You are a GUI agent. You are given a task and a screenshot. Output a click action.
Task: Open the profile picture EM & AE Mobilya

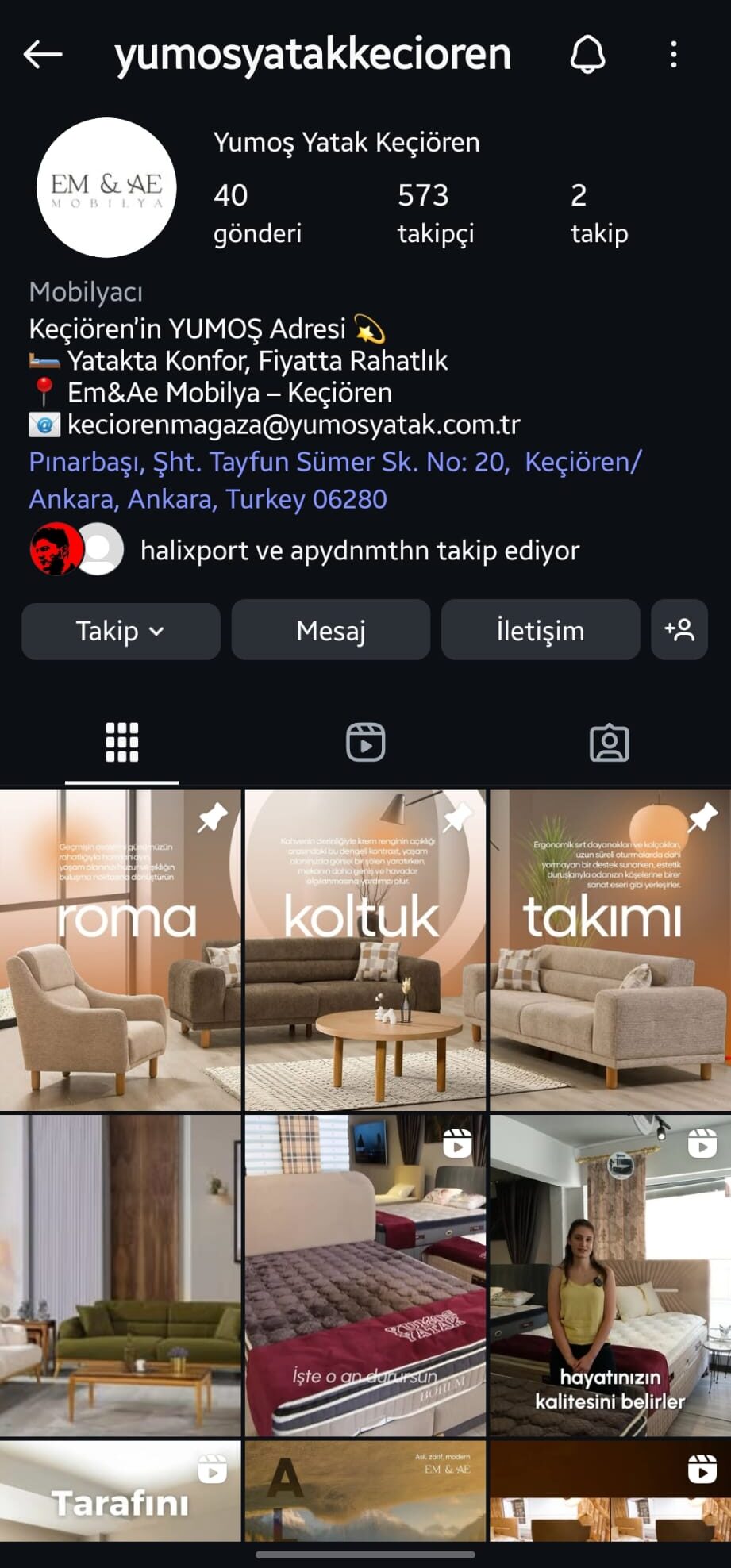click(106, 188)
